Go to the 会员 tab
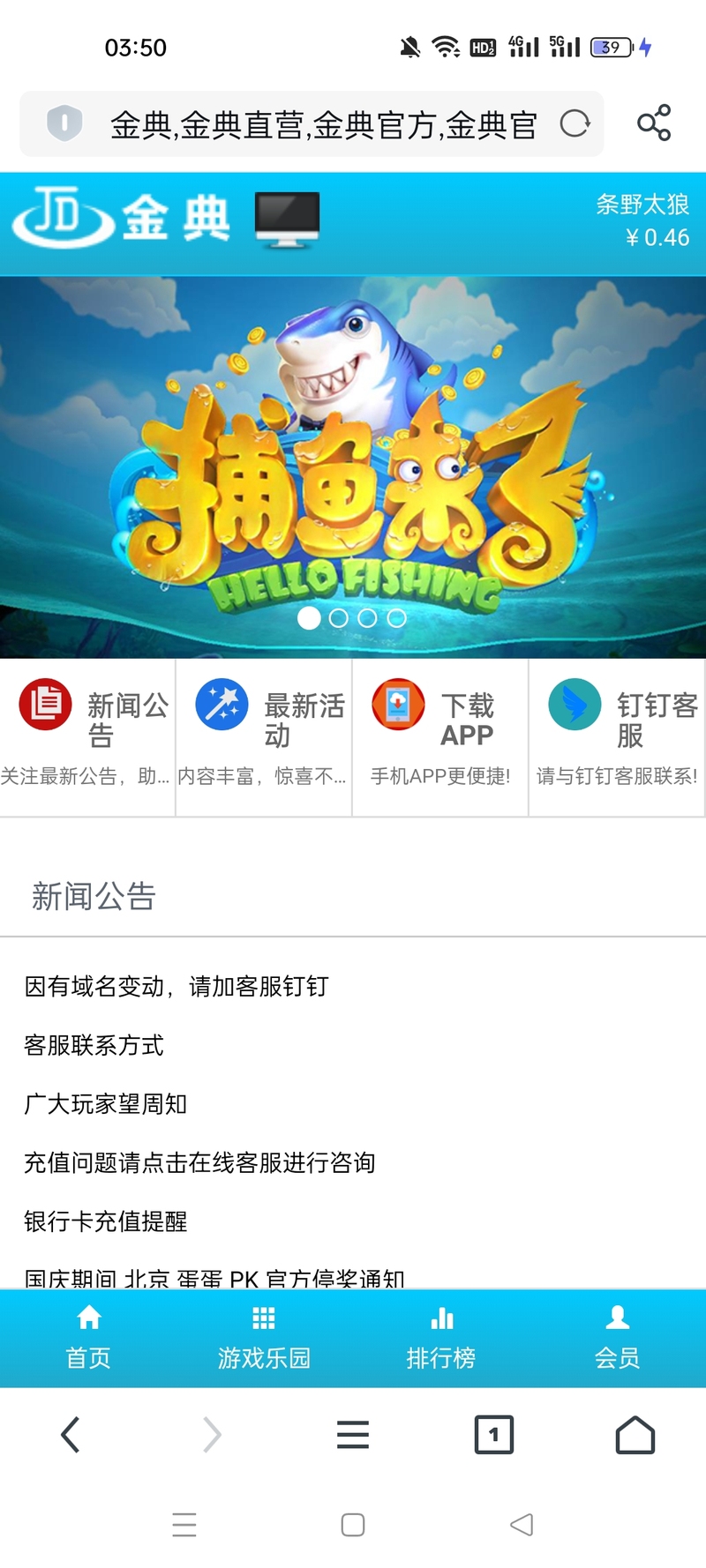Screen dimensions: 706x1568 click(617, 1338)
